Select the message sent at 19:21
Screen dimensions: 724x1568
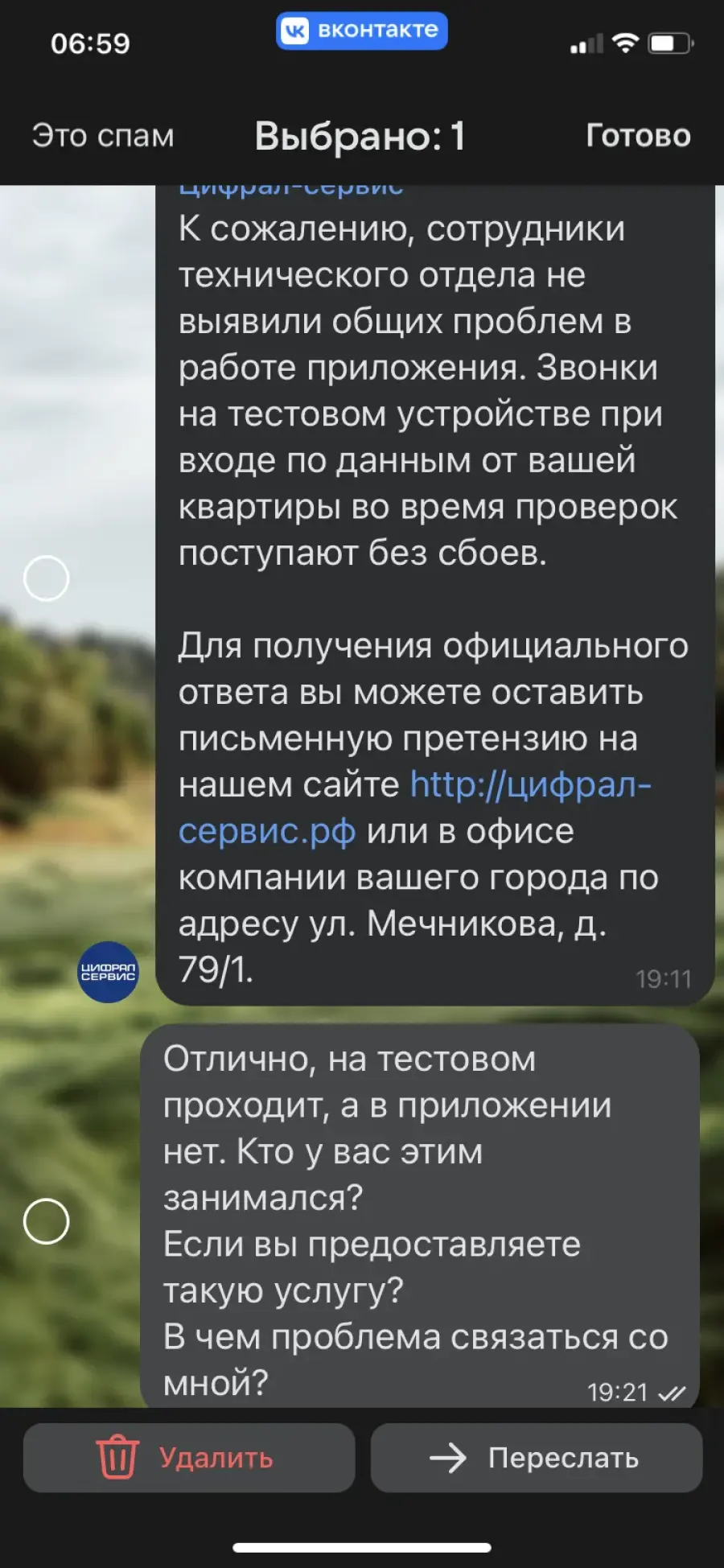tap(47, 1221)
